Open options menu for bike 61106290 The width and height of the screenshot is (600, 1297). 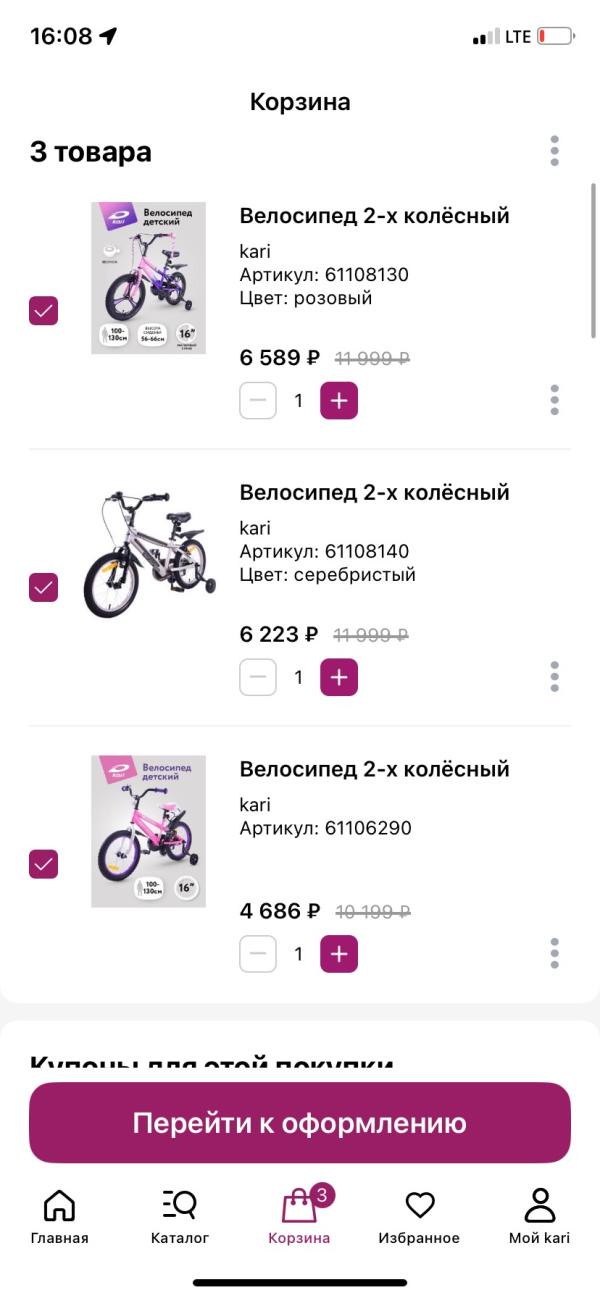(554, 953)
